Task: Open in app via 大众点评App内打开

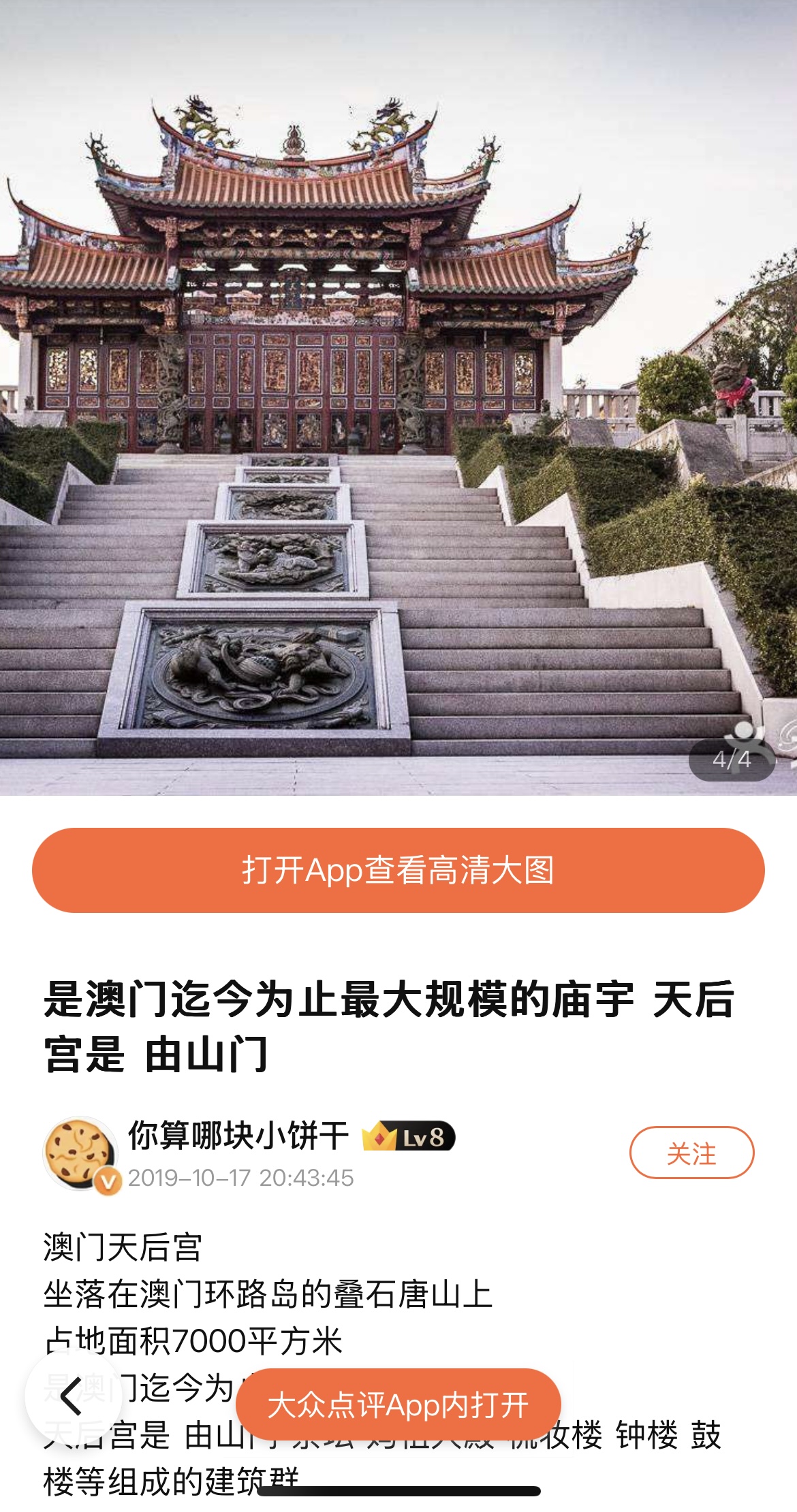Action: click(398, 1404)
